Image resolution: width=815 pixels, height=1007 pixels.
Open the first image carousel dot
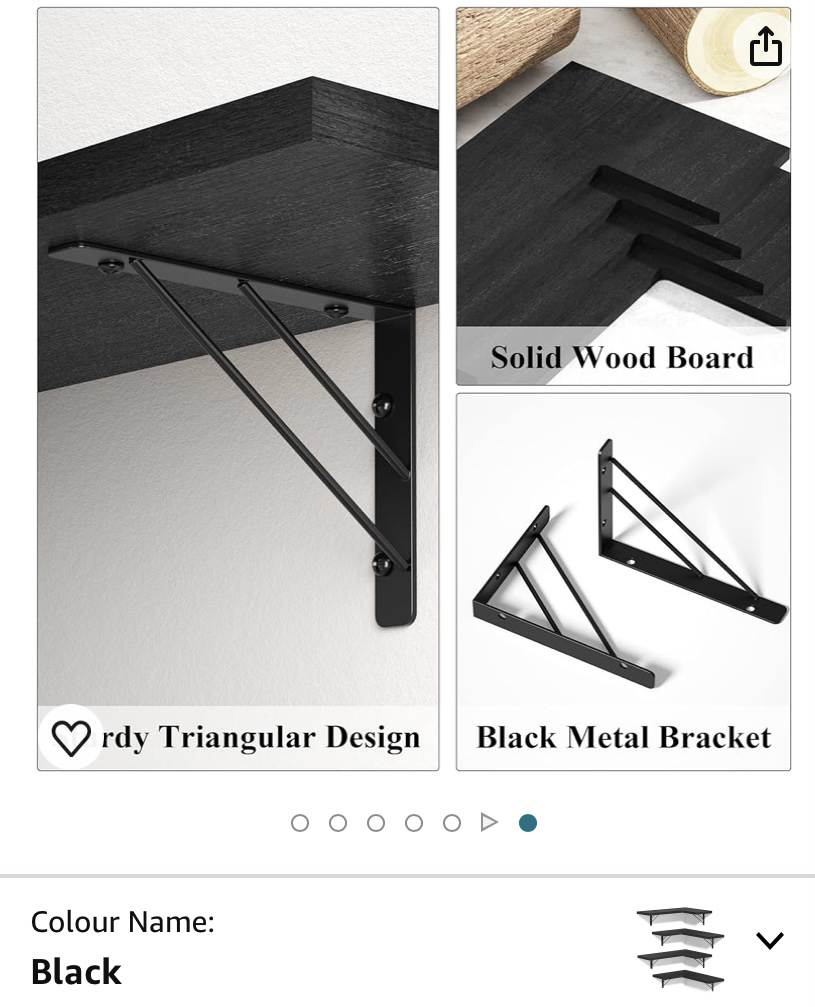pos(301,822)
